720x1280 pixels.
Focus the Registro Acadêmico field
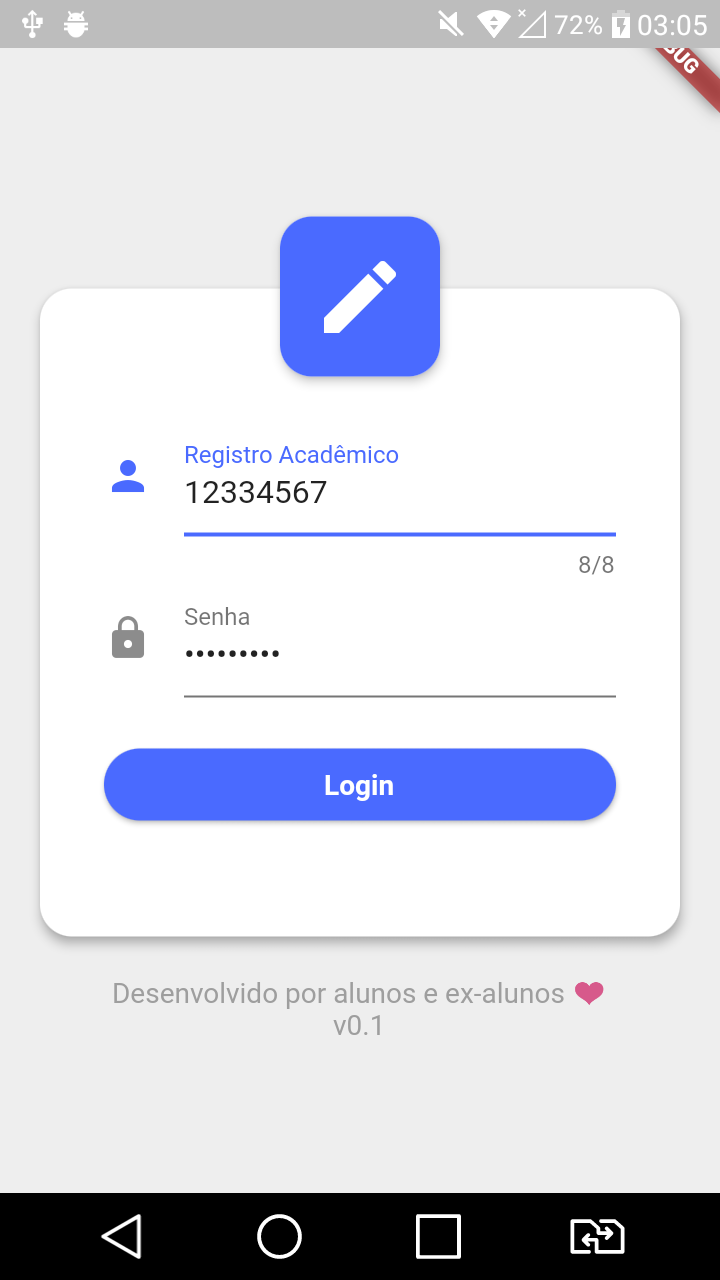click(399, 492)
